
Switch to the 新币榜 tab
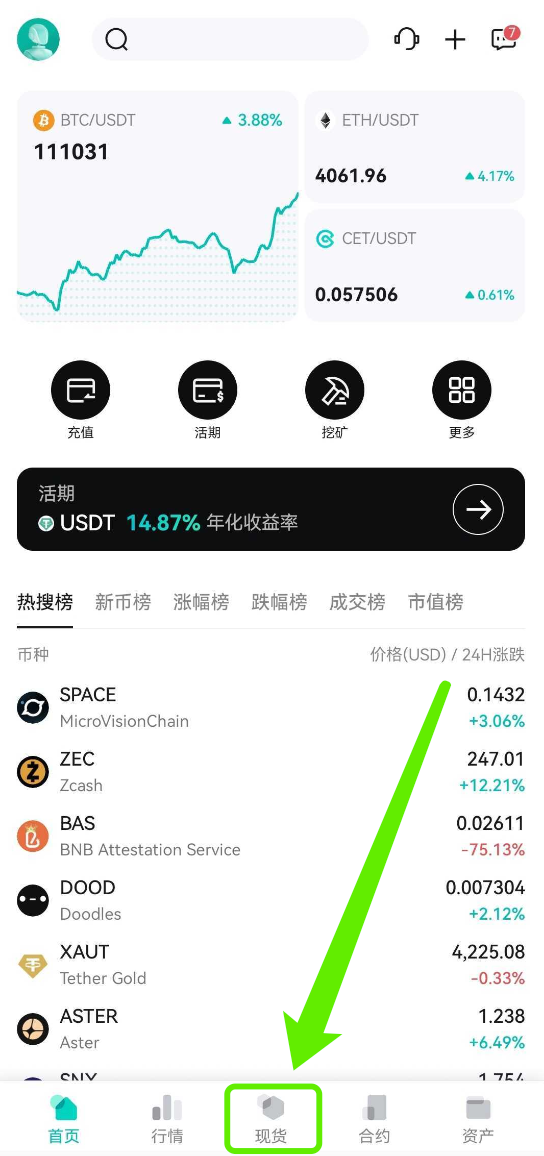point(123,602)
